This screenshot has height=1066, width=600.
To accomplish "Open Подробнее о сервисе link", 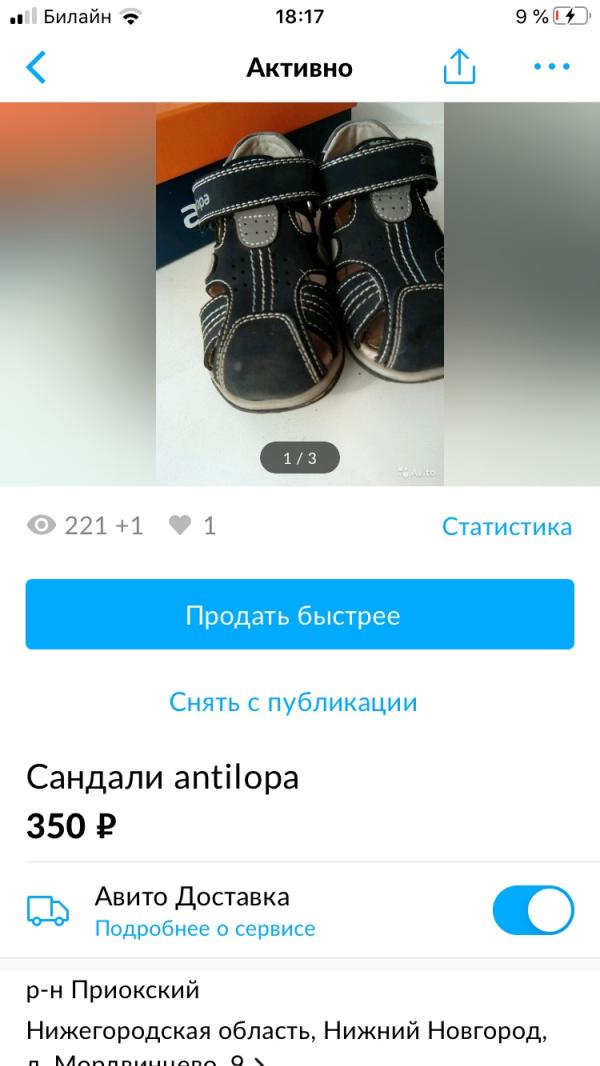I will pyautogui.click(x=205, y=929).
